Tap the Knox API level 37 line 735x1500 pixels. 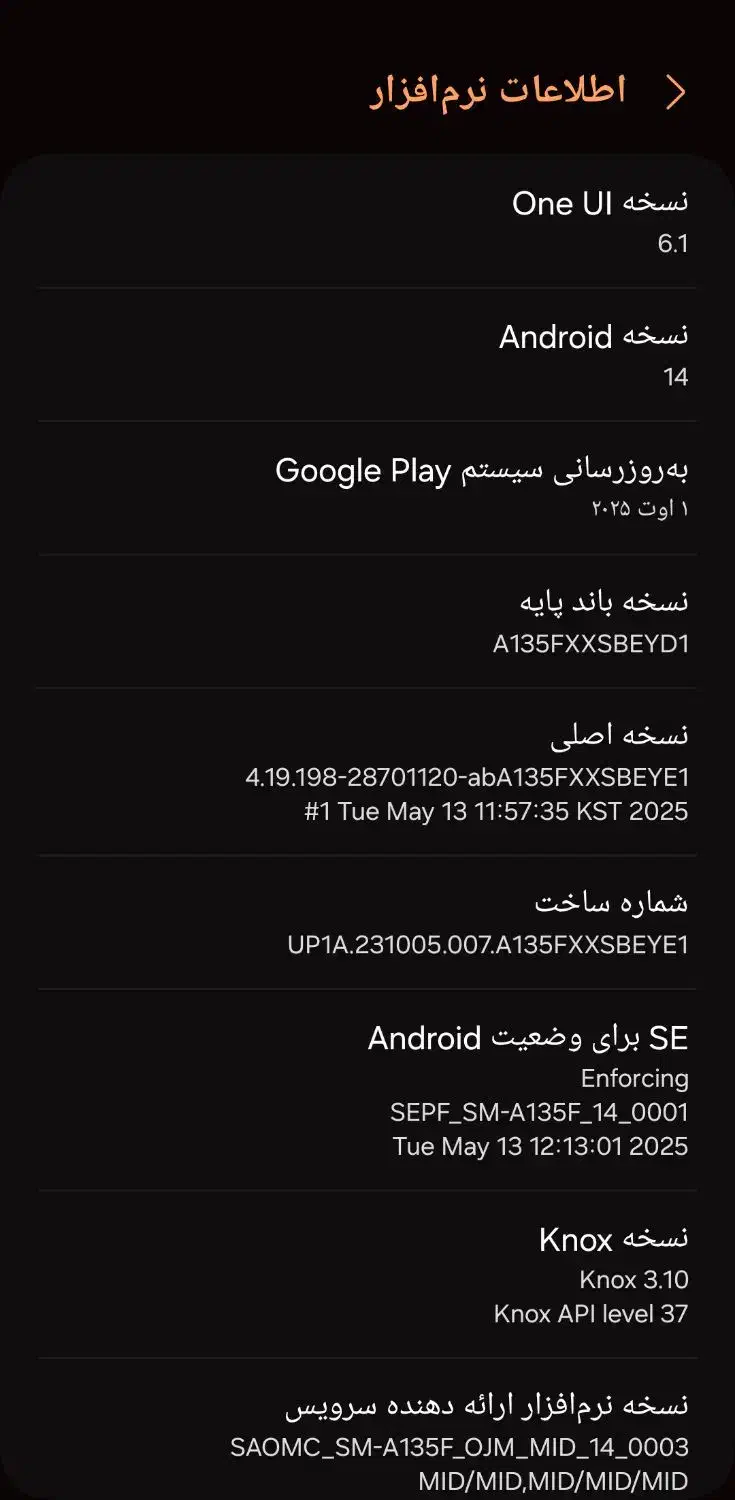[588, 1315]
